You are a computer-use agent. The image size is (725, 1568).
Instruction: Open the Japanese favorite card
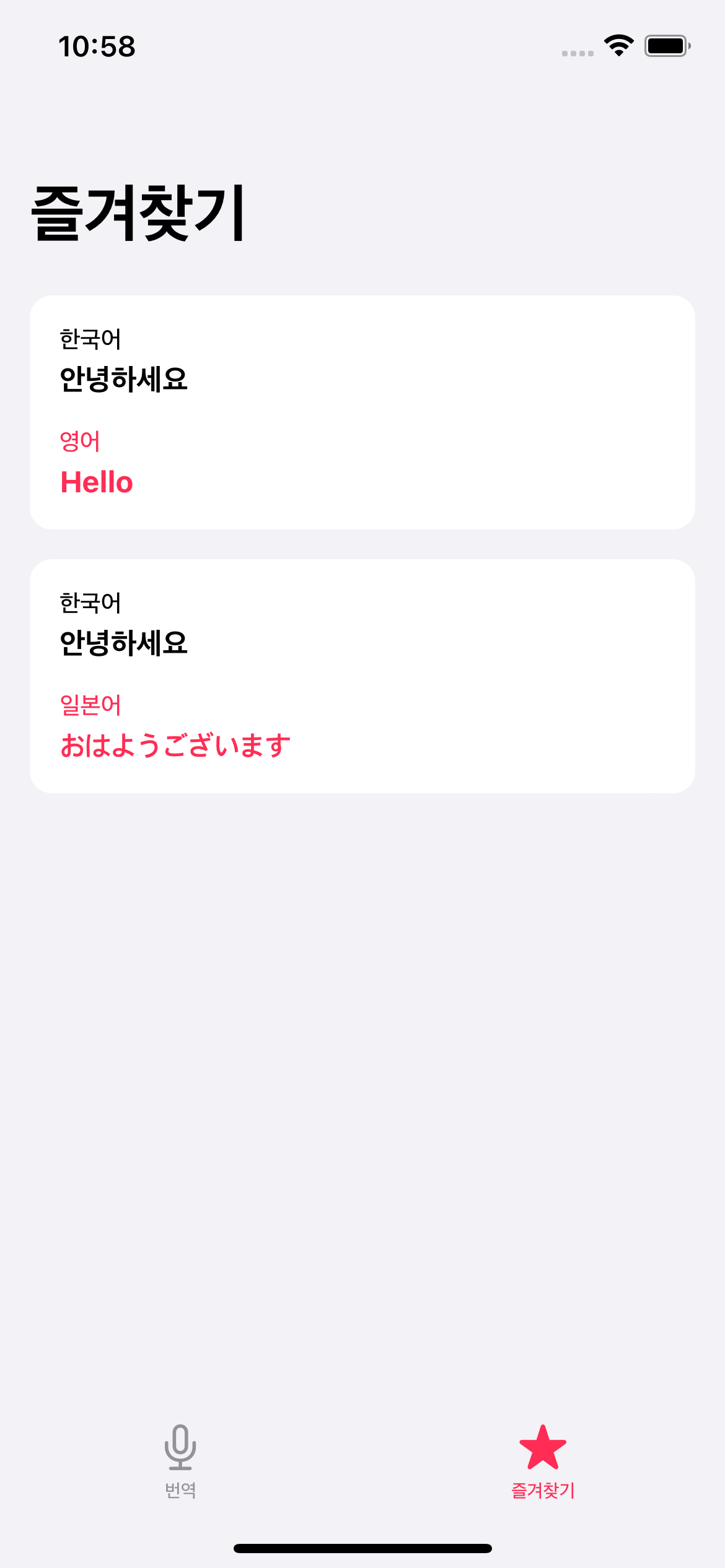362,675
